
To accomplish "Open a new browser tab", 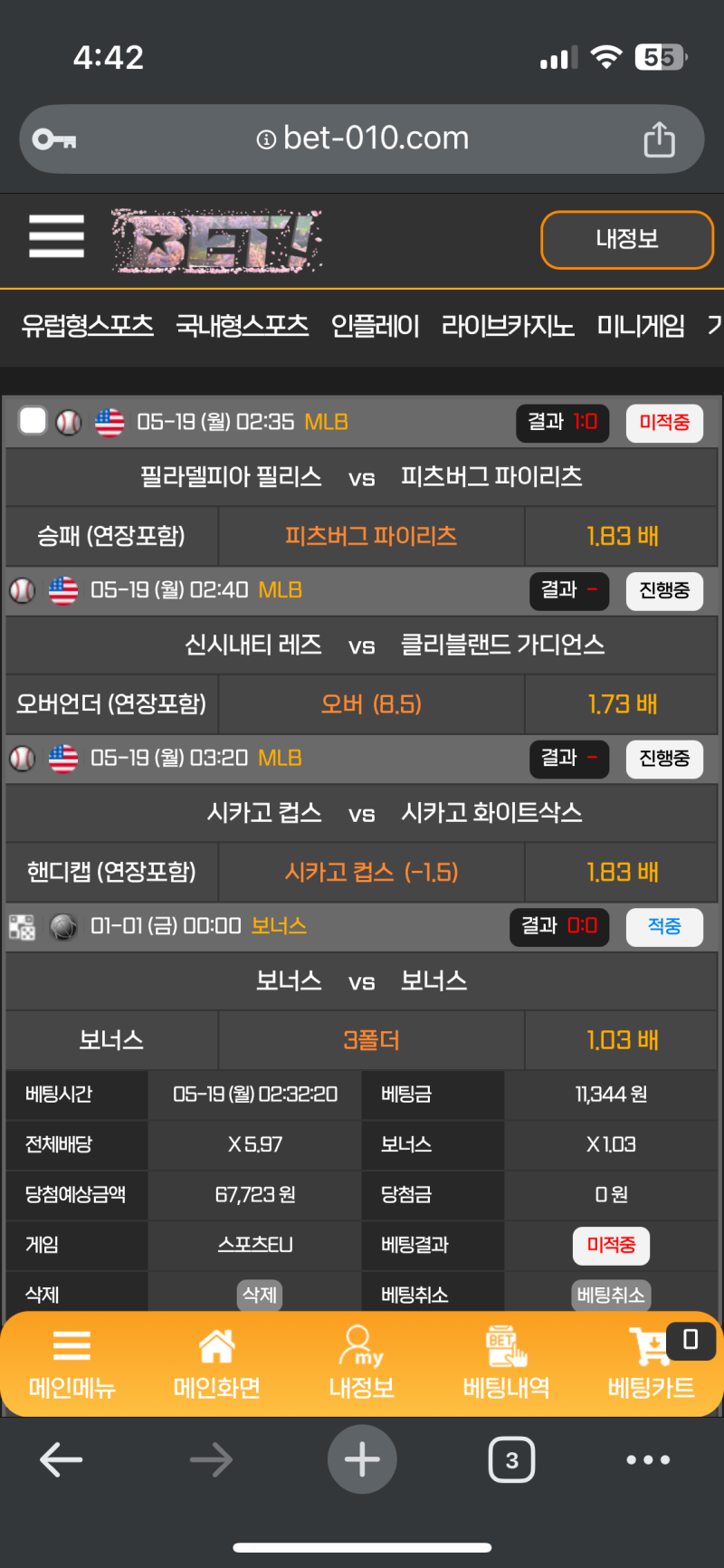I will click(362, 1459).
